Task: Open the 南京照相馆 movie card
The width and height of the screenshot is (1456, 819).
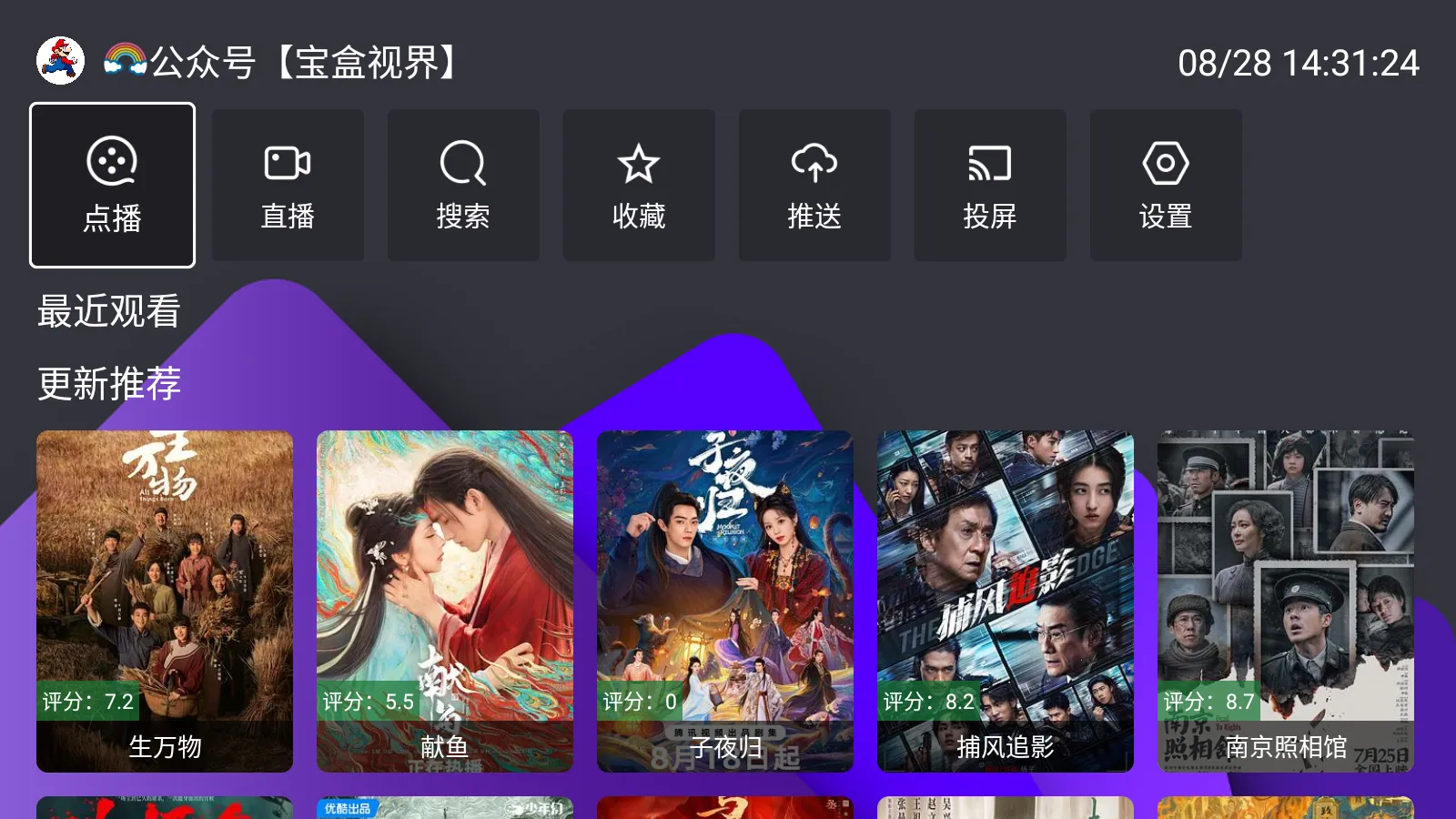Action: [1286, 601]
